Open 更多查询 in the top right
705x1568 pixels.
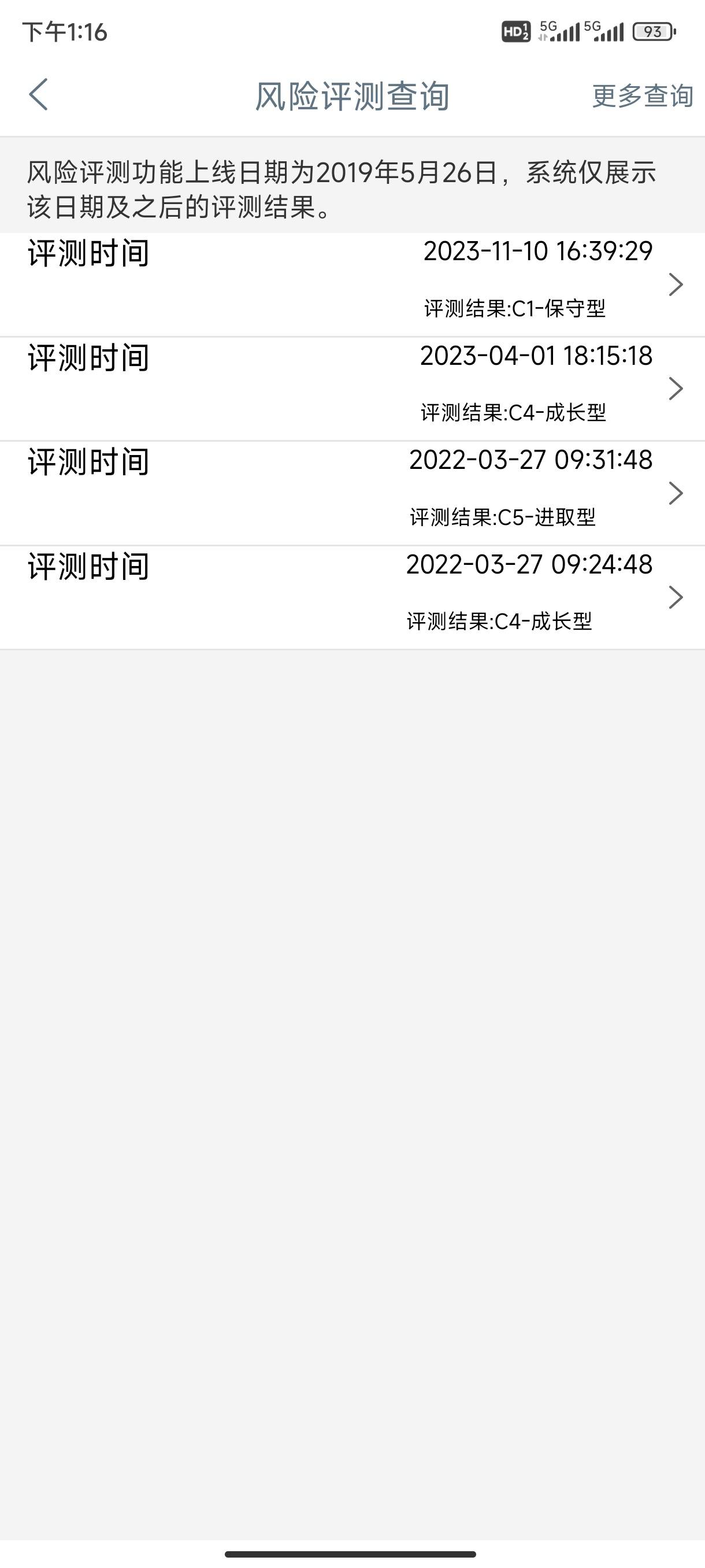[643, 95]
